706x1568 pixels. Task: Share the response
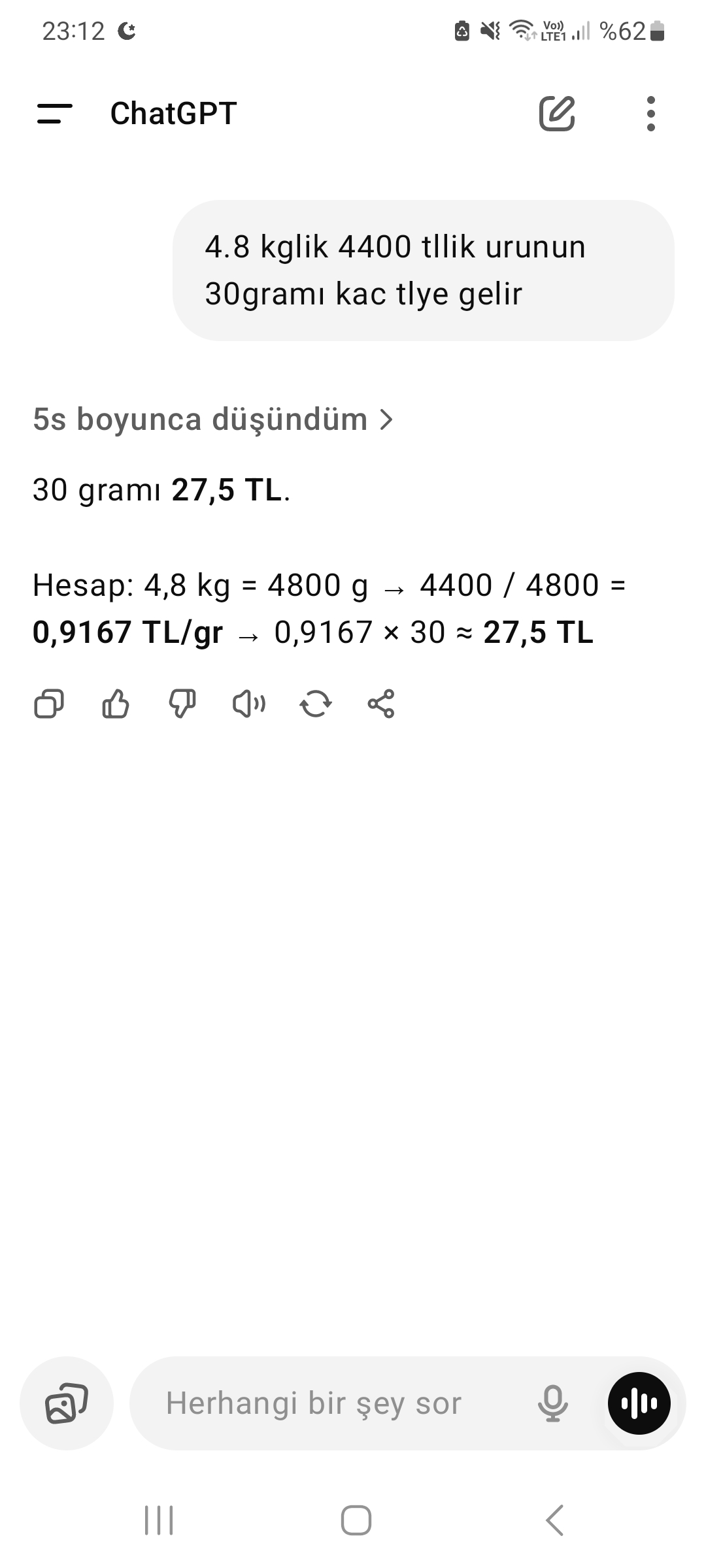pos(381,704)
